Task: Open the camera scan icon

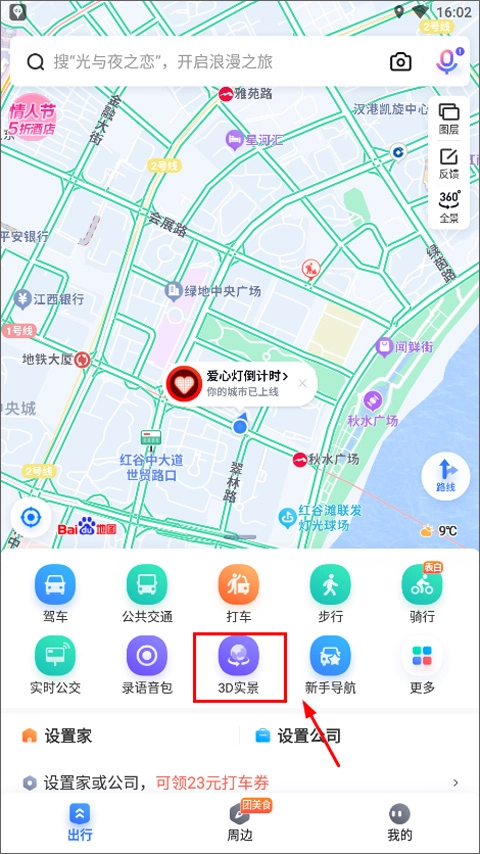Action: [x=400, y=62]
